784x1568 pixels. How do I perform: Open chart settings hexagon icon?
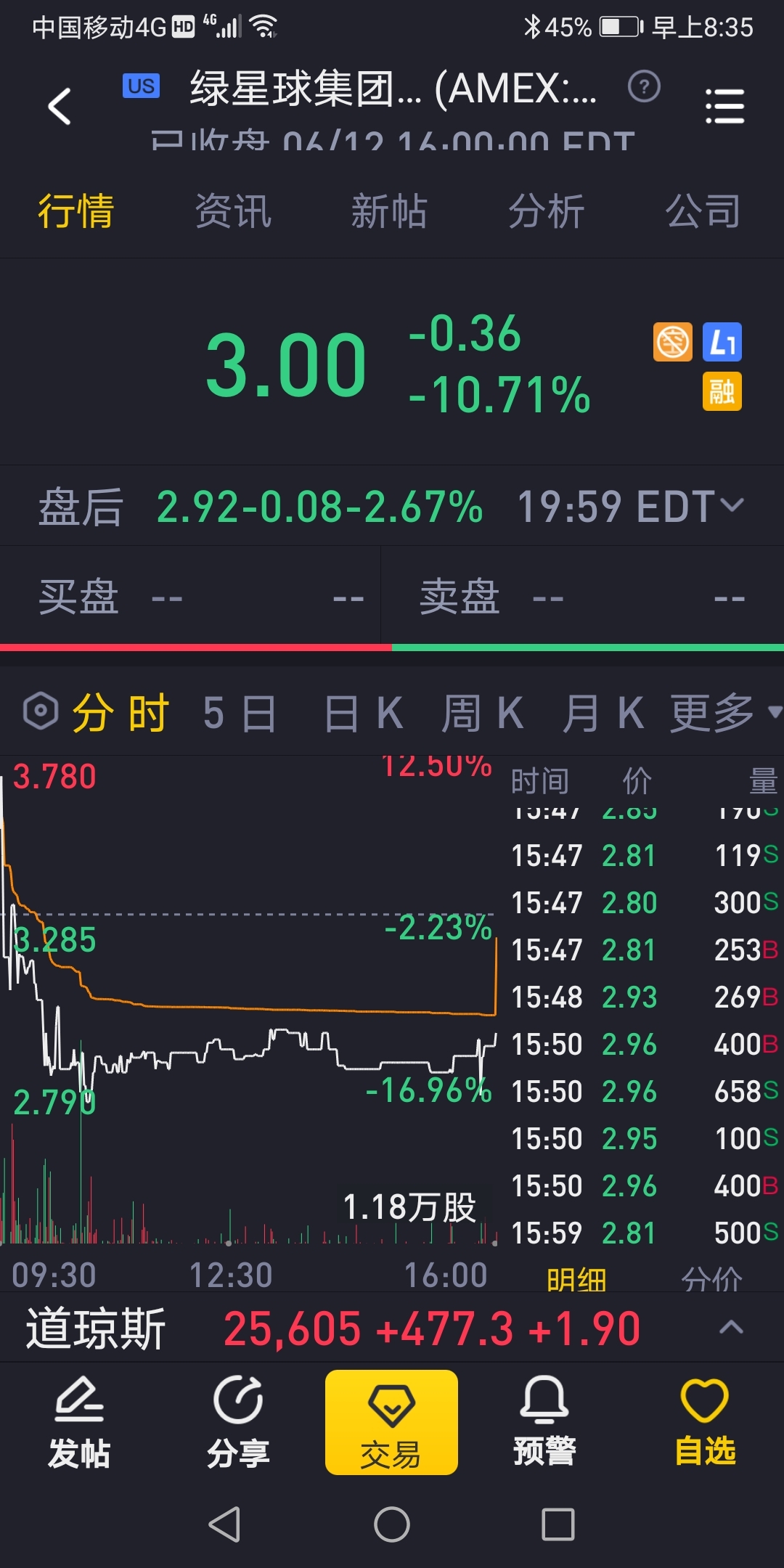[41, 711]
